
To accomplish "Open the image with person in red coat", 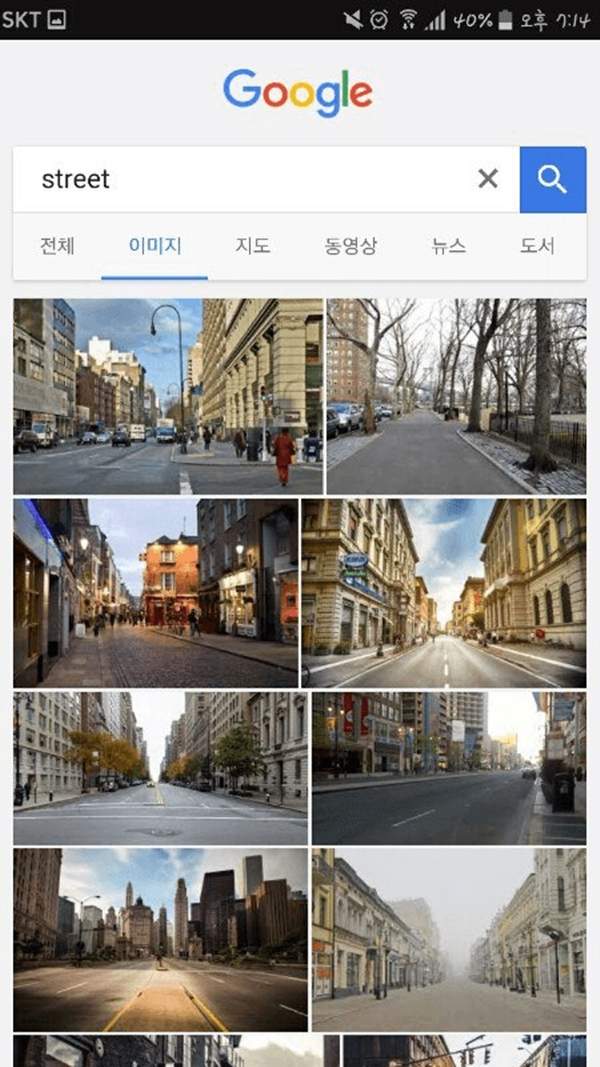I will pyautogui.click(x=167, y=396).
